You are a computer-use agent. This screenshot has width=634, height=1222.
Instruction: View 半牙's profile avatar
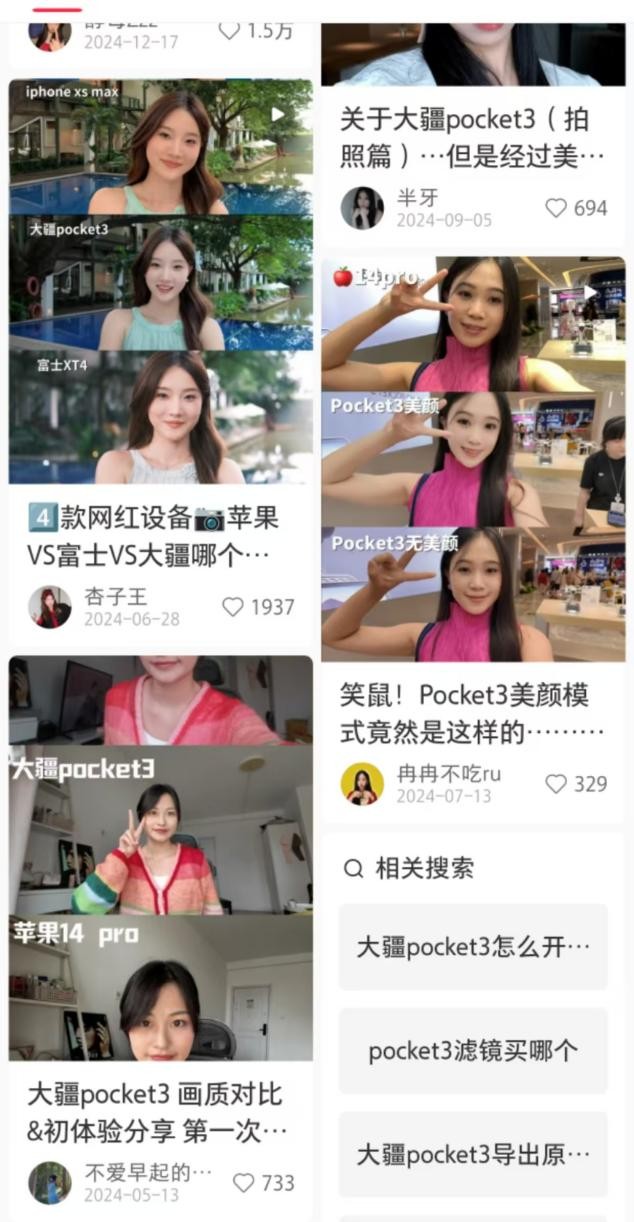(361, 208)
